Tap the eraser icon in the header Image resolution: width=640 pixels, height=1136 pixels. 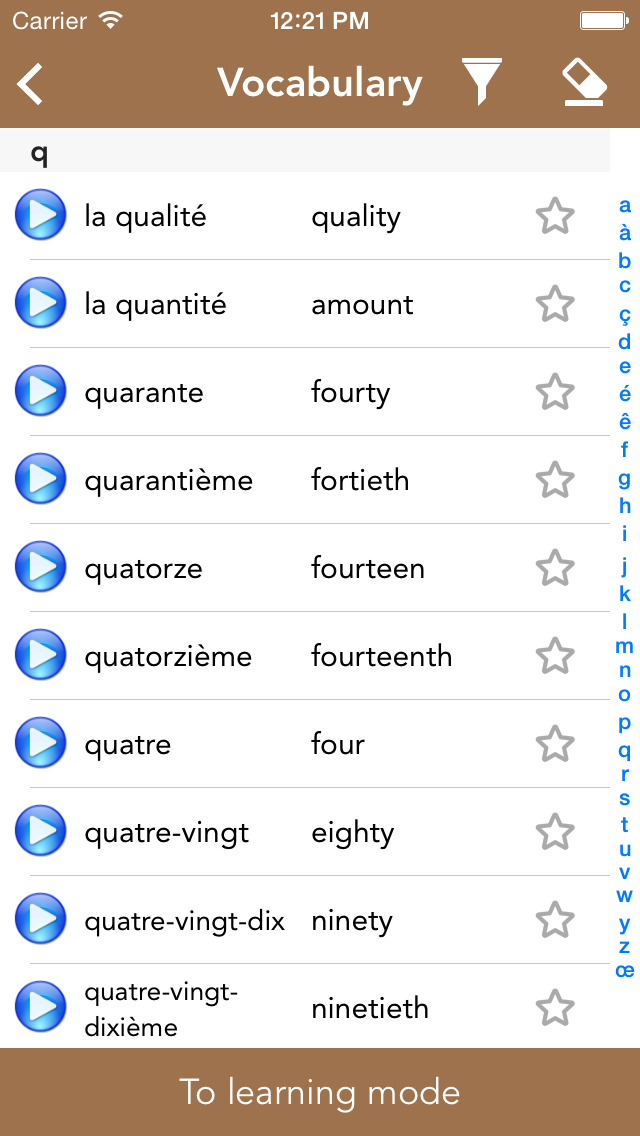pyautogui.click(x=584, y=83)
